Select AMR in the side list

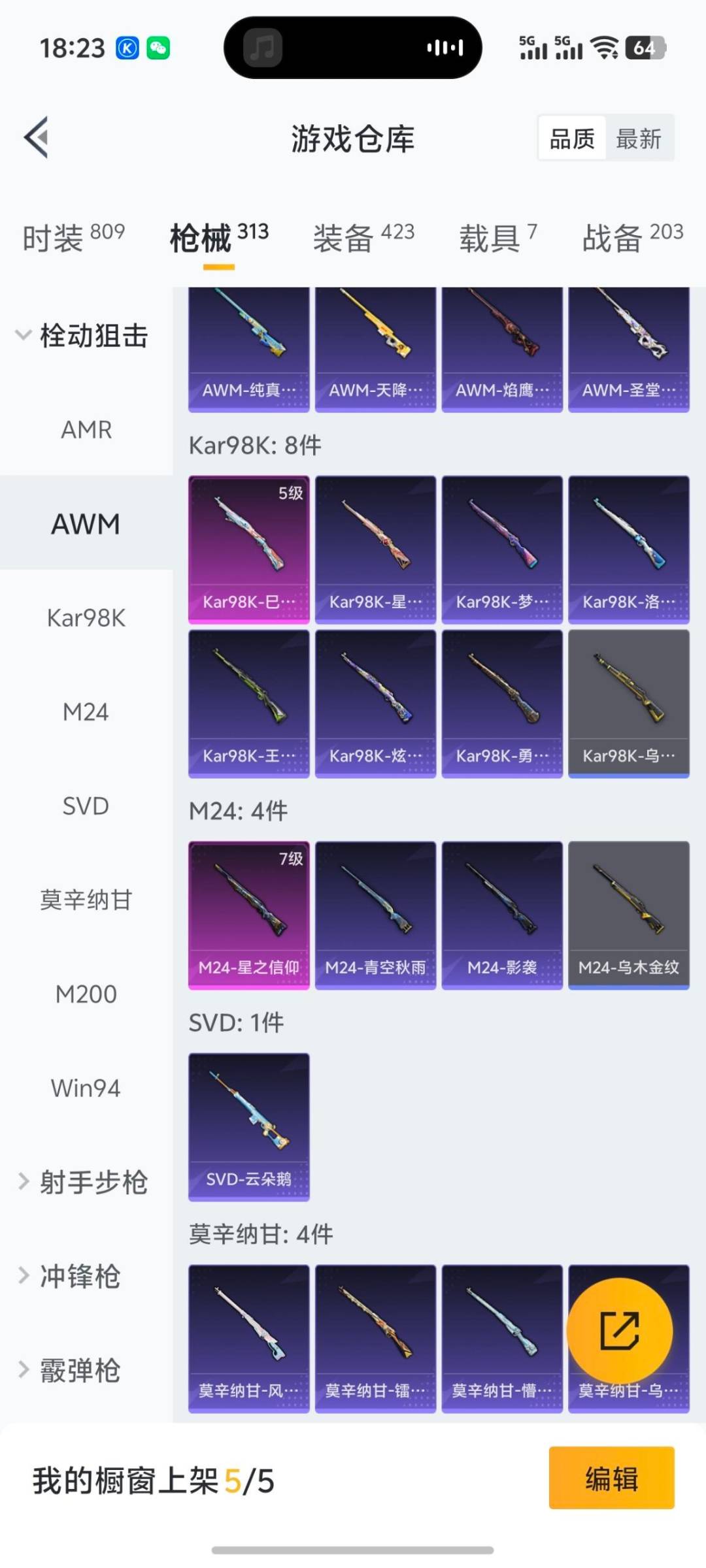pos(86,430)
